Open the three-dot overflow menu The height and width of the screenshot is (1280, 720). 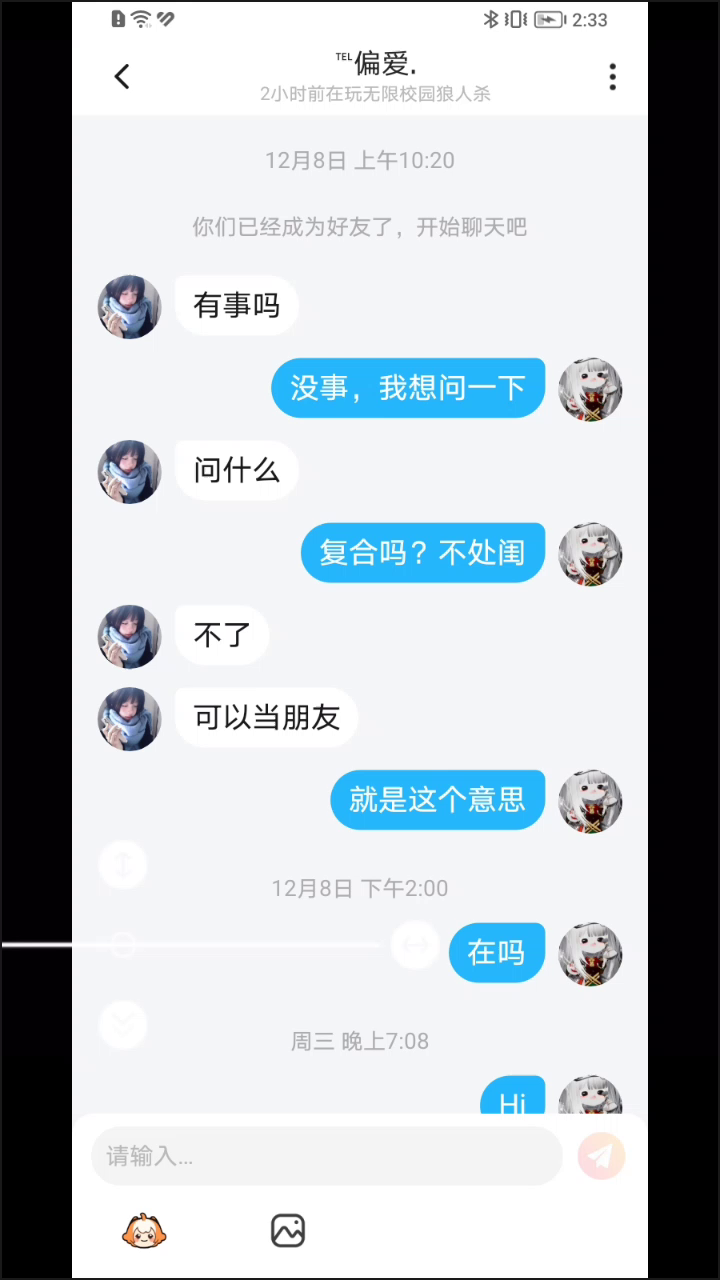pos(612,77)
